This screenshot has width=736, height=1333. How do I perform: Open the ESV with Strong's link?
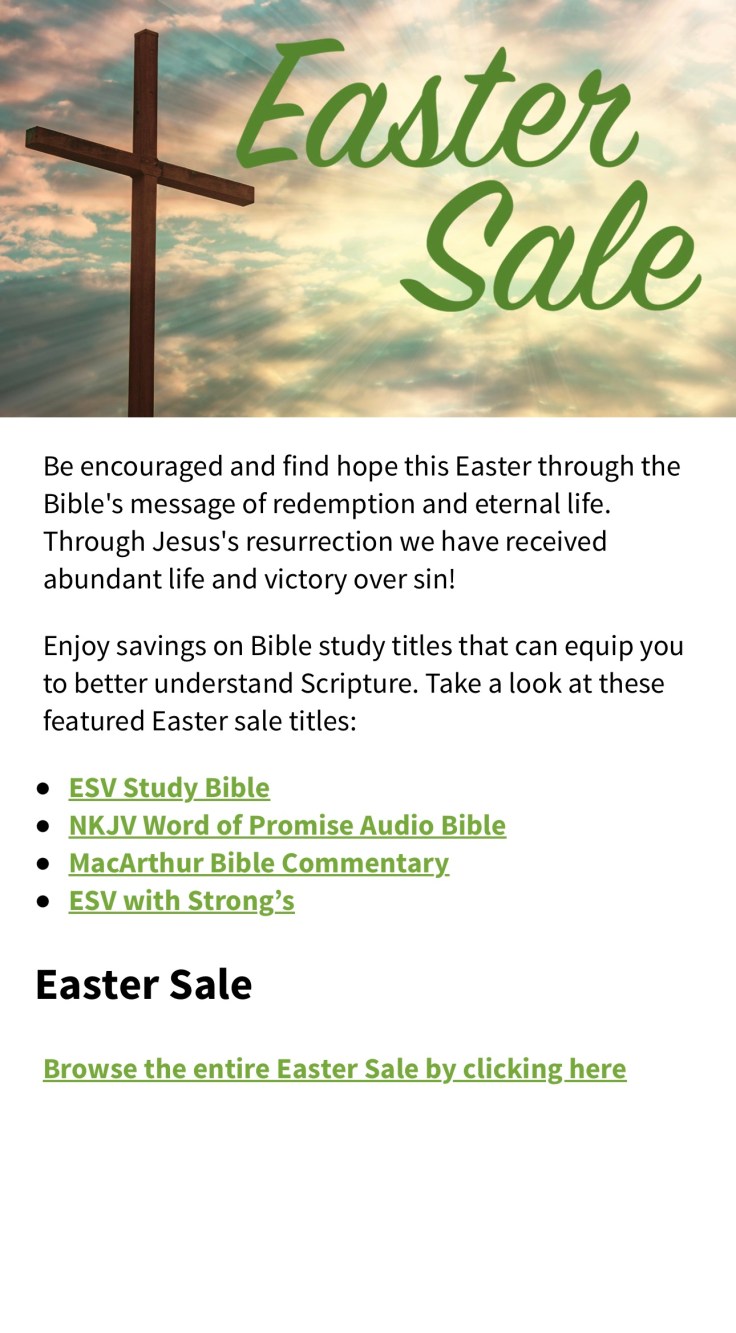pyautogui.click(x=181, y=901)
